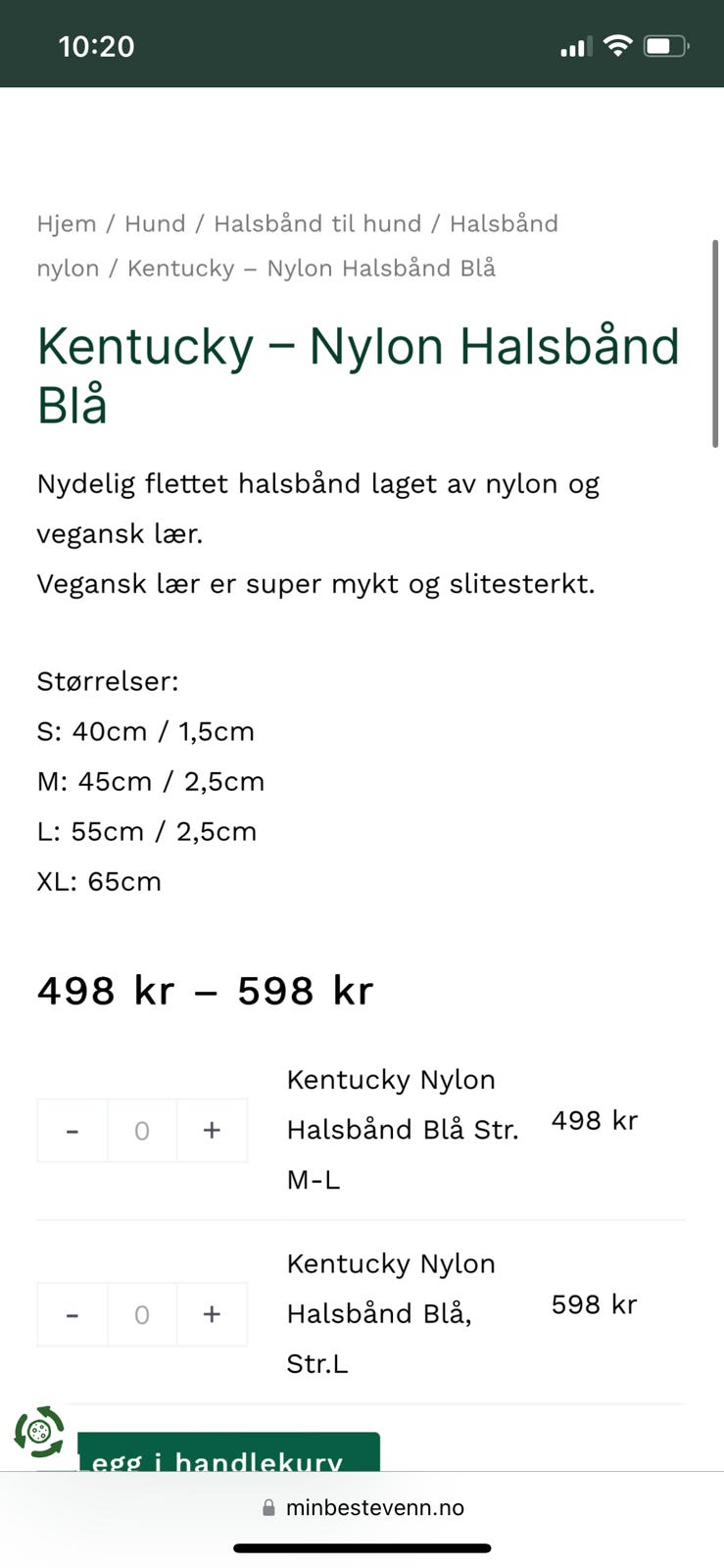This screenshot has width=724, height=1568.
Task: Open the Hund breadcrumb category
Action: point(155,223)
